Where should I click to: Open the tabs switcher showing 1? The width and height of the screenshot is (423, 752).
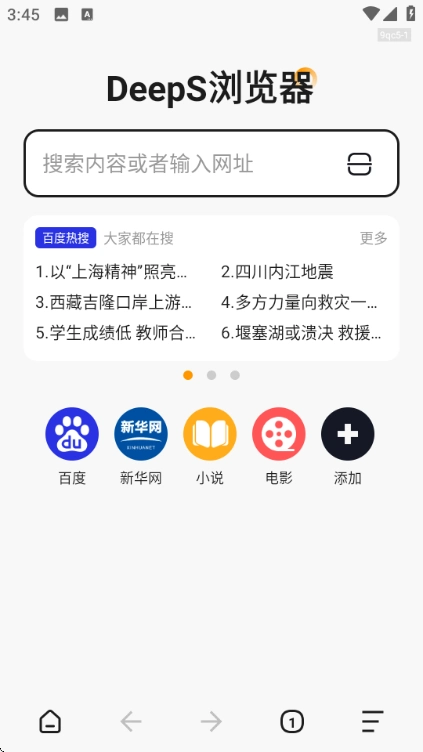(x=292, y=721)
